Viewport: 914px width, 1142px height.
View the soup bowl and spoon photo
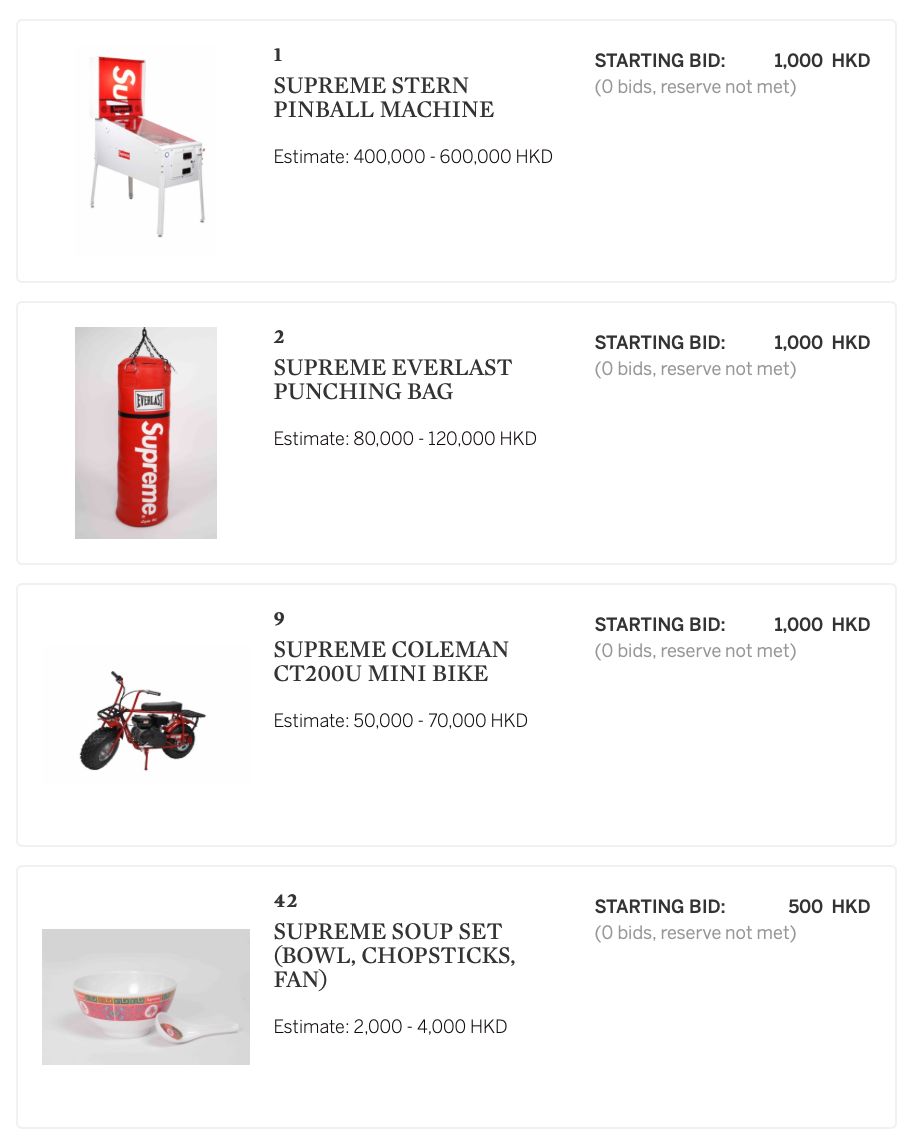(x=146, y=997)
